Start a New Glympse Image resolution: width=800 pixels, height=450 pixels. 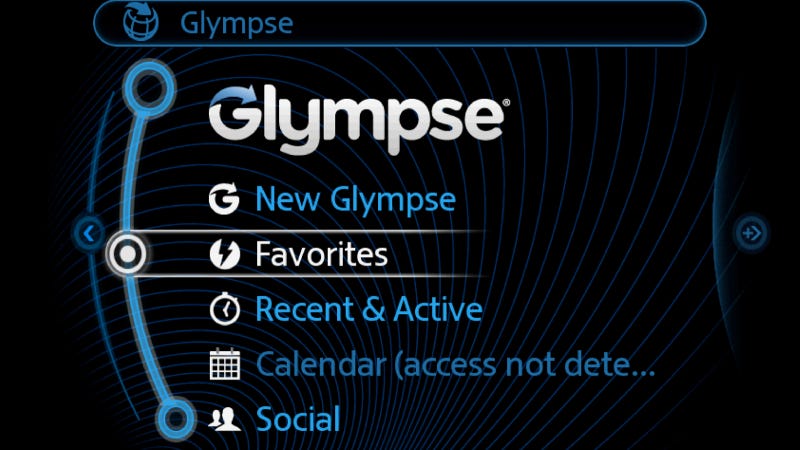coord(354,198)
